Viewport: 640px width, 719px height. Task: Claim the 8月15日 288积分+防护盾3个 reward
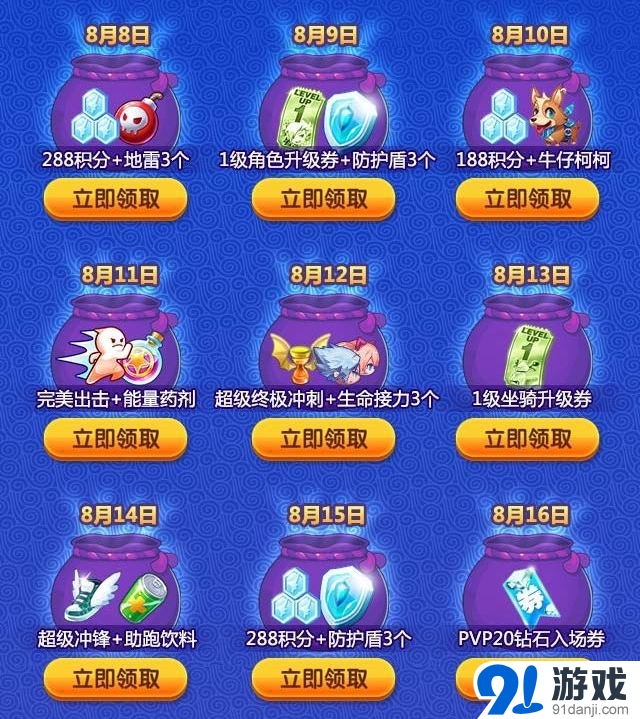tap(324, 678)
